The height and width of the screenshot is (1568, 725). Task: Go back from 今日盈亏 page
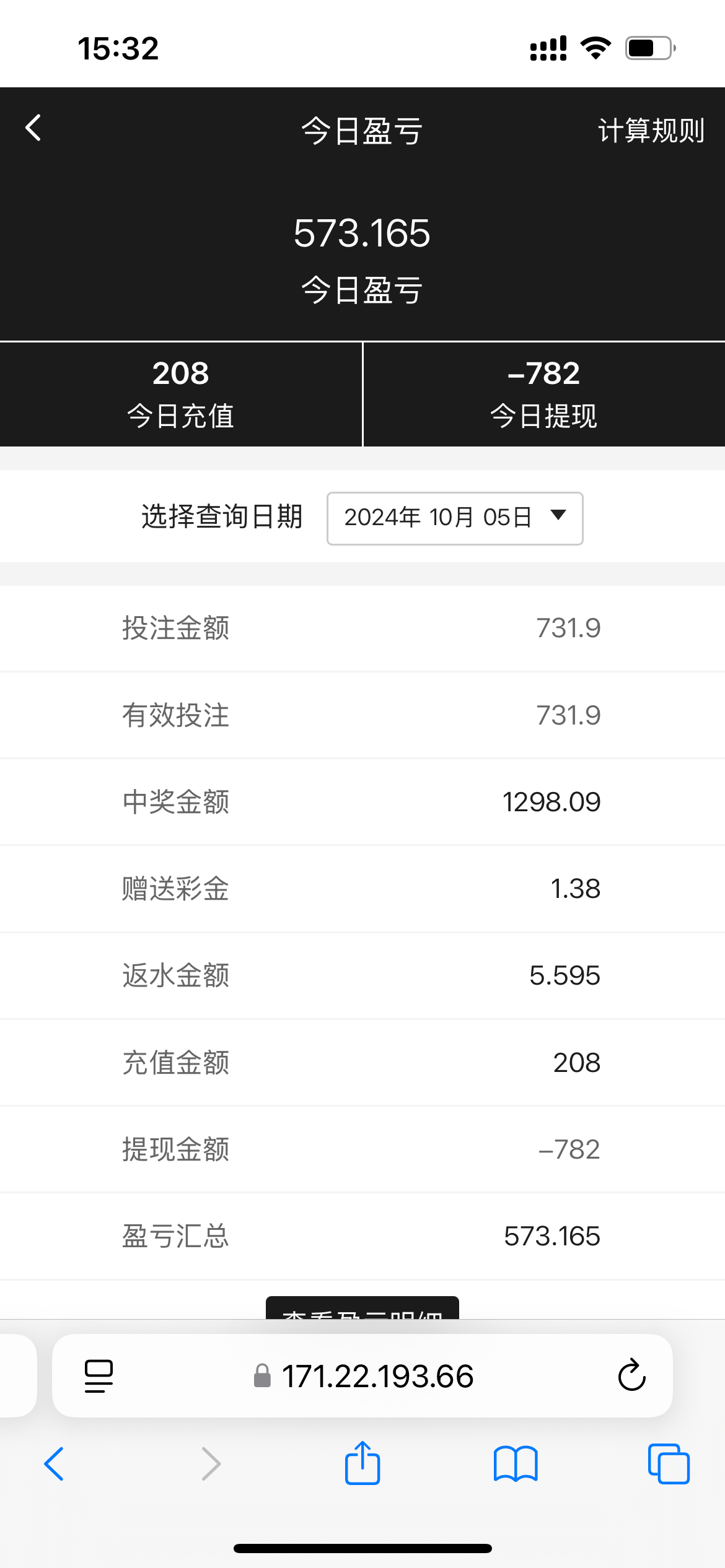[33, 128]
